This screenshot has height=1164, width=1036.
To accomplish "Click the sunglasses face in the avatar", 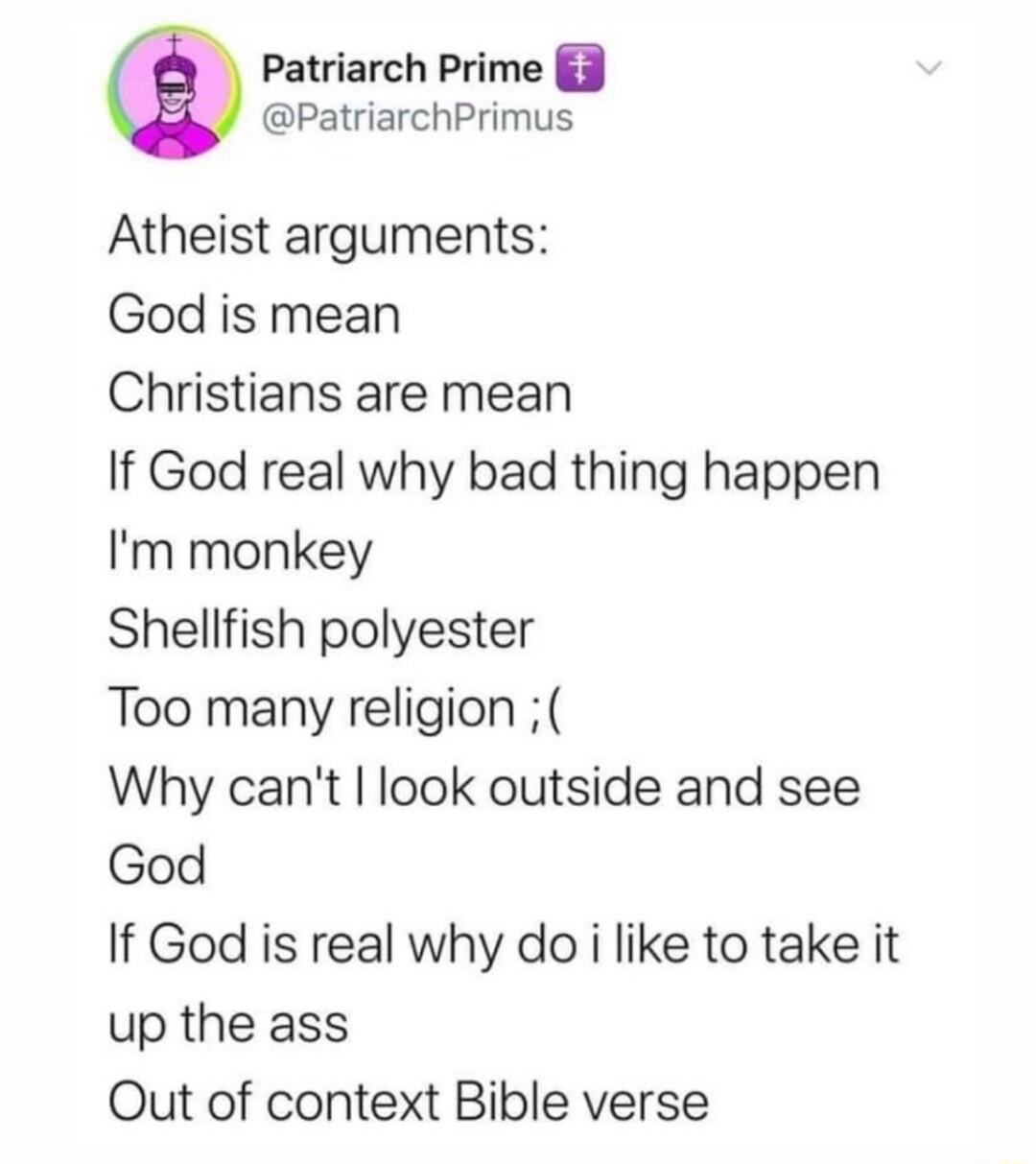I will pyautogui.click(x=173, y=86).
